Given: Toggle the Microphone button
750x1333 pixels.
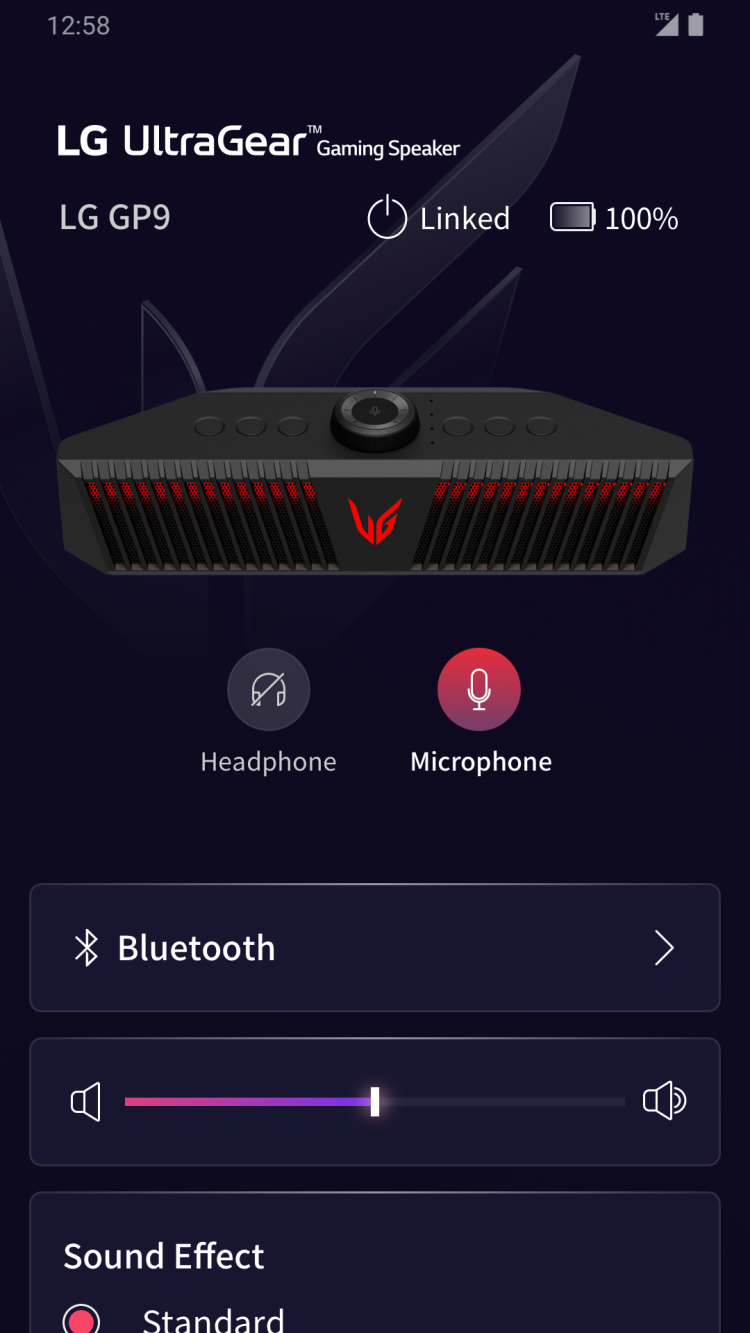Looking at the screenshot, I should pos(479,690).
